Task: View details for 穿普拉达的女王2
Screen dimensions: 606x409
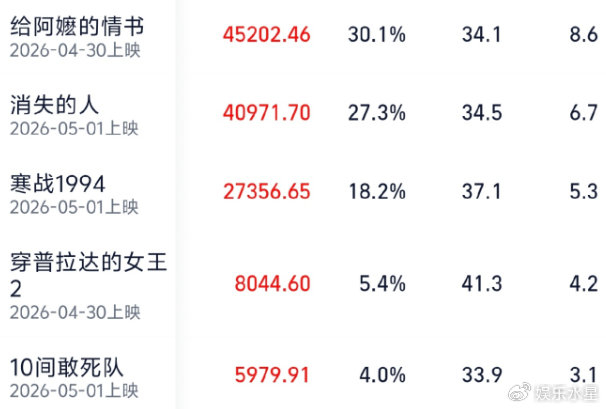Action: [x=303, y=285]
